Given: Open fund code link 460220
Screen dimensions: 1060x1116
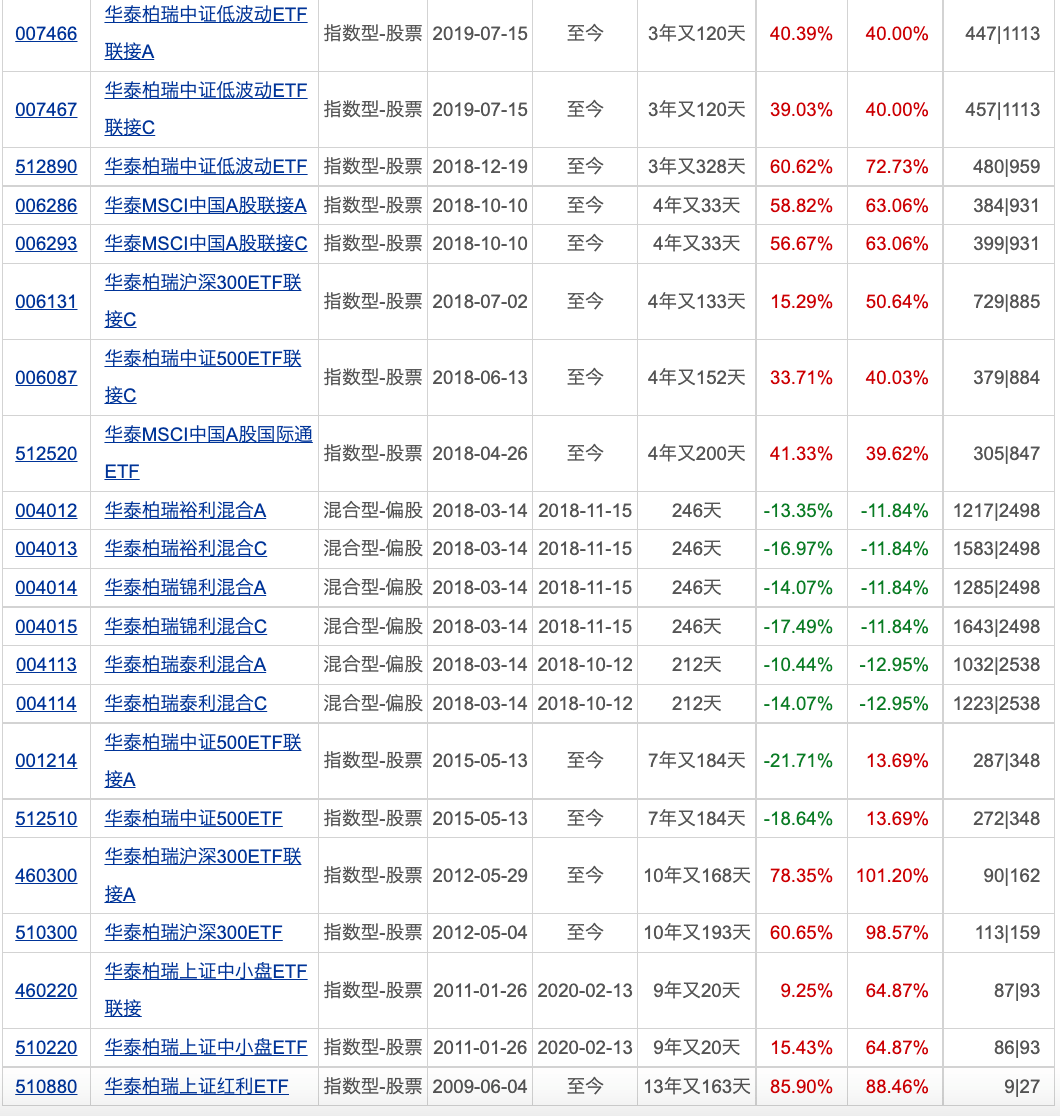Looking at the screenshot, I should pos(46,991).
